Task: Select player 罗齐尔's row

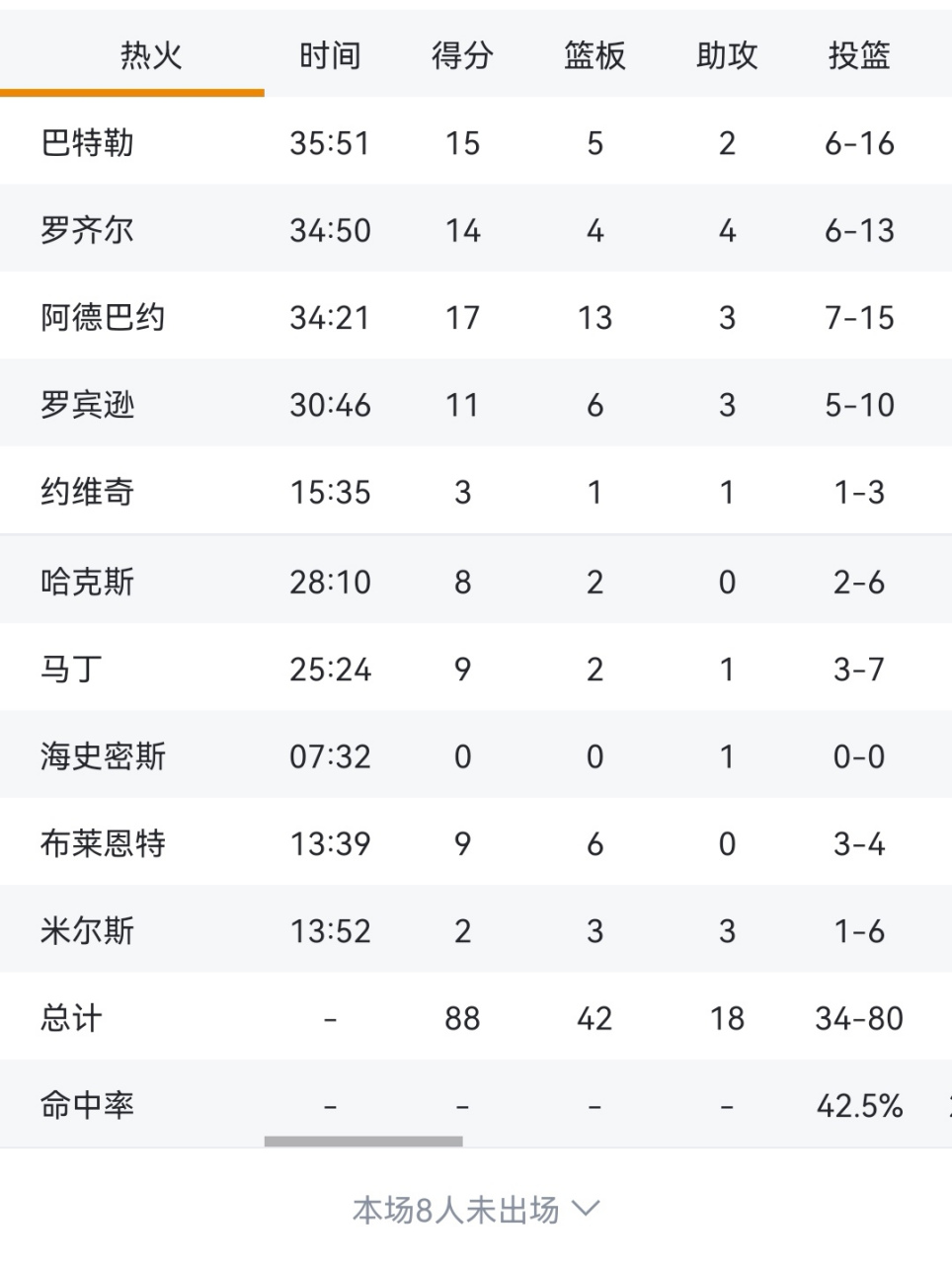Action: point(89,230)
